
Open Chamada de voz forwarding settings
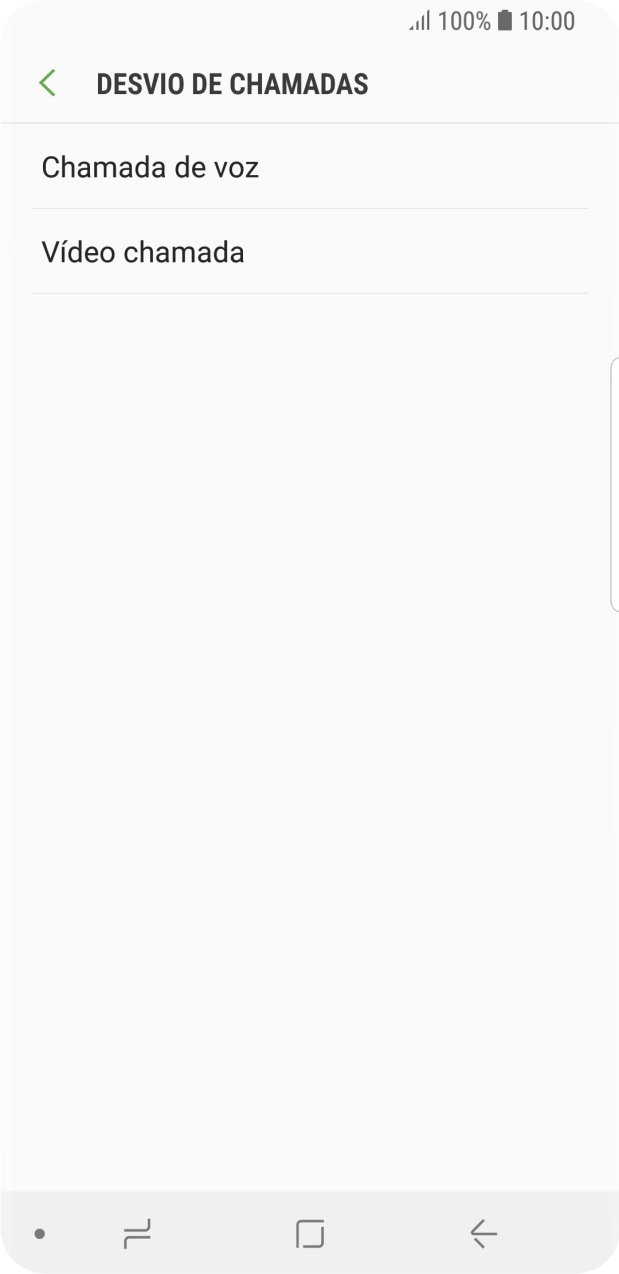(150, 167)
